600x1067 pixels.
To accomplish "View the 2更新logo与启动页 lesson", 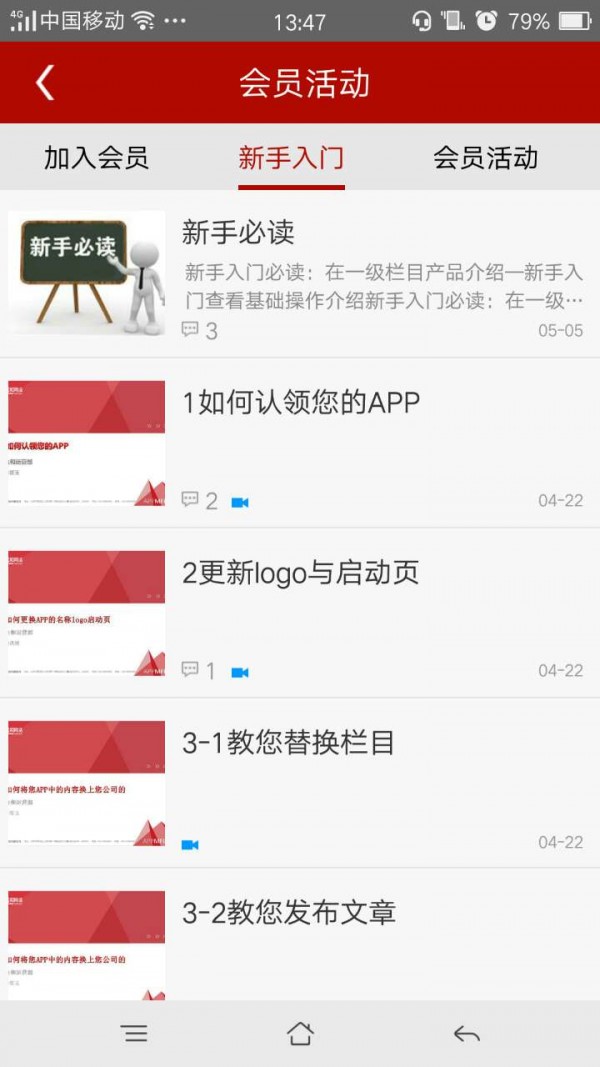I will 300,613.
